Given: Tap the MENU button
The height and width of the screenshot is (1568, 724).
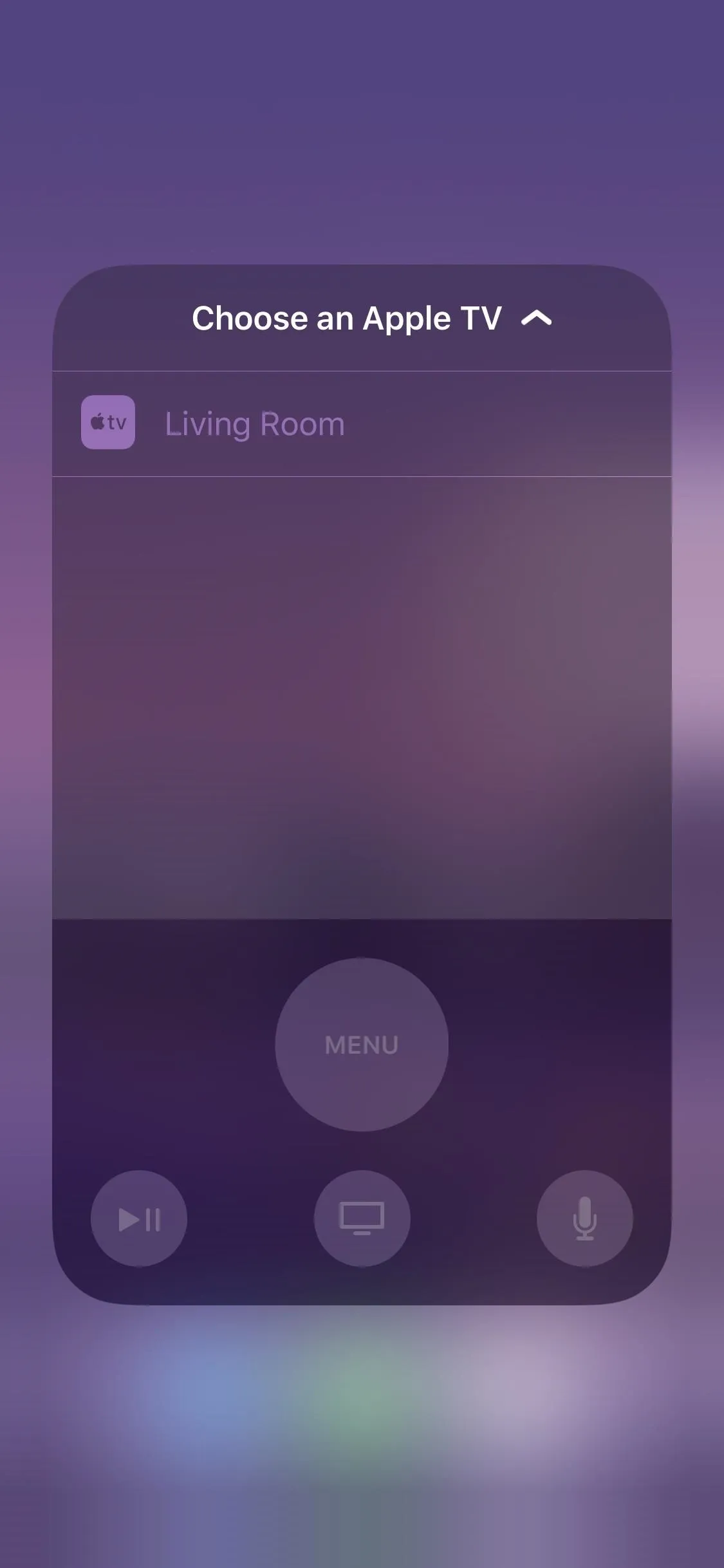Looking at the screenshot, I should click(x=362, y=1044).
